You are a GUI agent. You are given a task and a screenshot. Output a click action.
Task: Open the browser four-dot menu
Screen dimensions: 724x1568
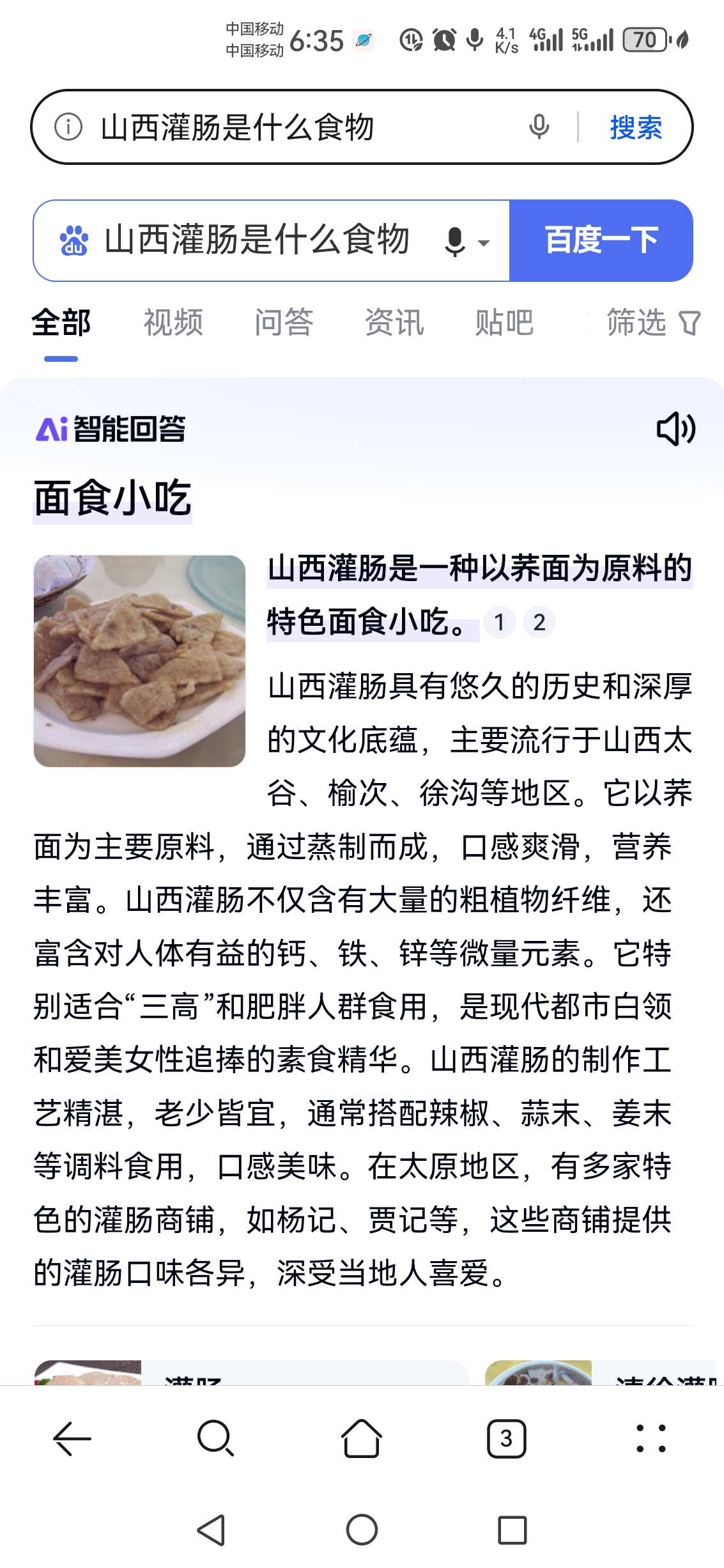(651, 1439)
